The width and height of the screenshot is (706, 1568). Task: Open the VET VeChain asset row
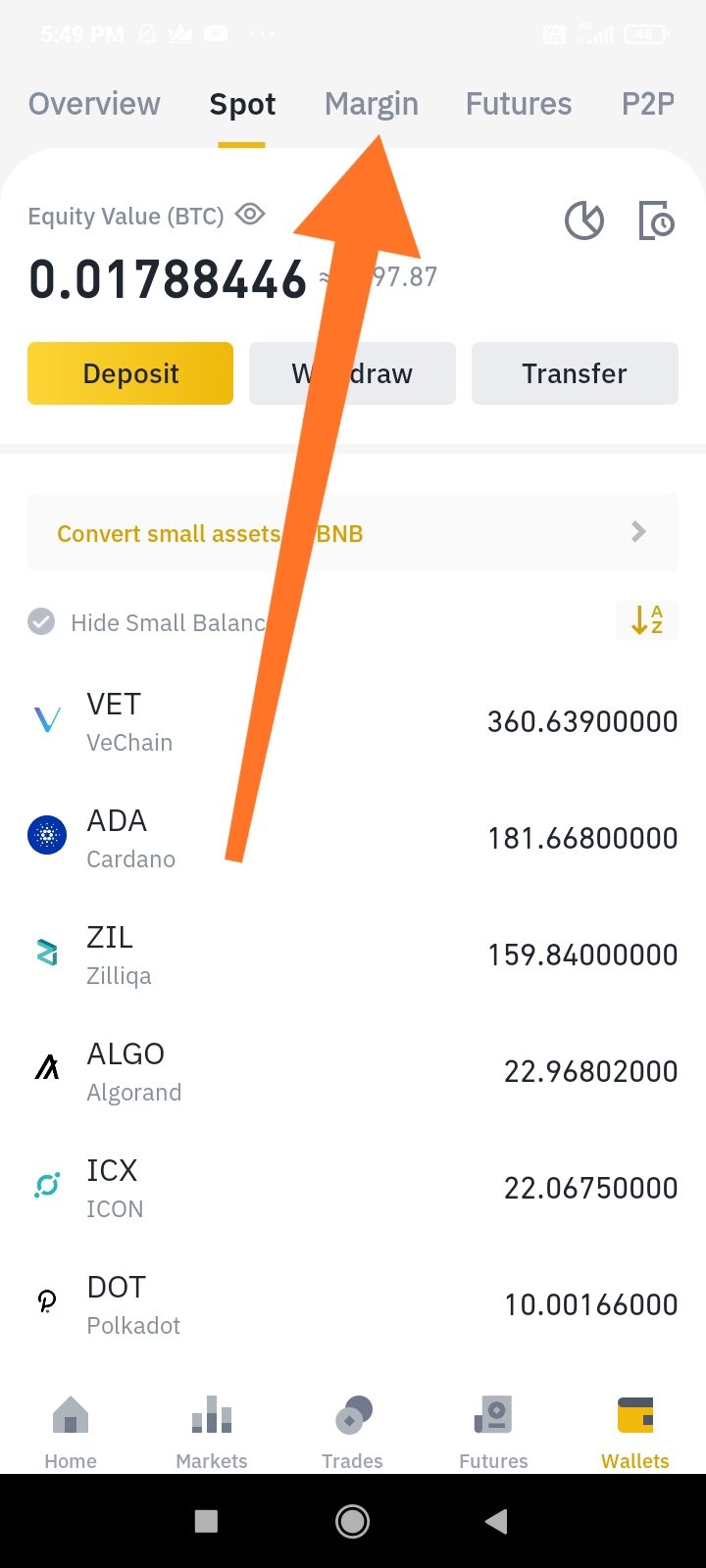tap(353, 722)
